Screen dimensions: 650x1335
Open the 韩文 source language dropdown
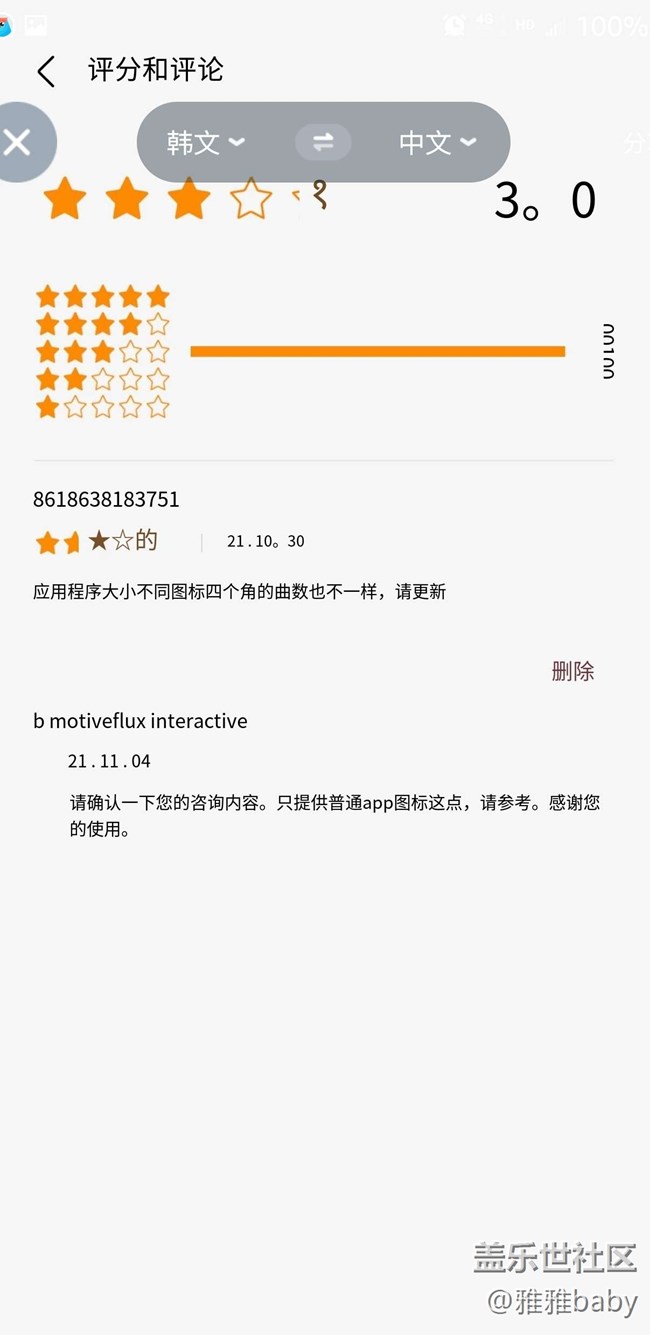[206, 142]
